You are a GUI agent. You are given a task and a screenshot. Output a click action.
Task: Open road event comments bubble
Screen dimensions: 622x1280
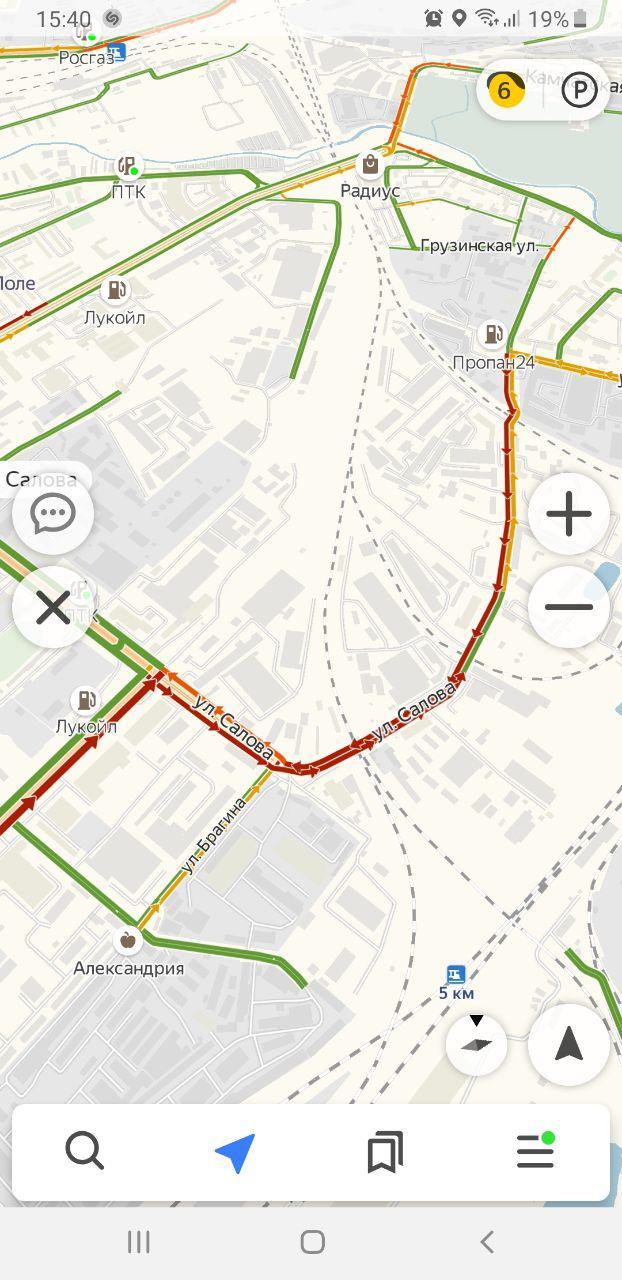point(53,514)
